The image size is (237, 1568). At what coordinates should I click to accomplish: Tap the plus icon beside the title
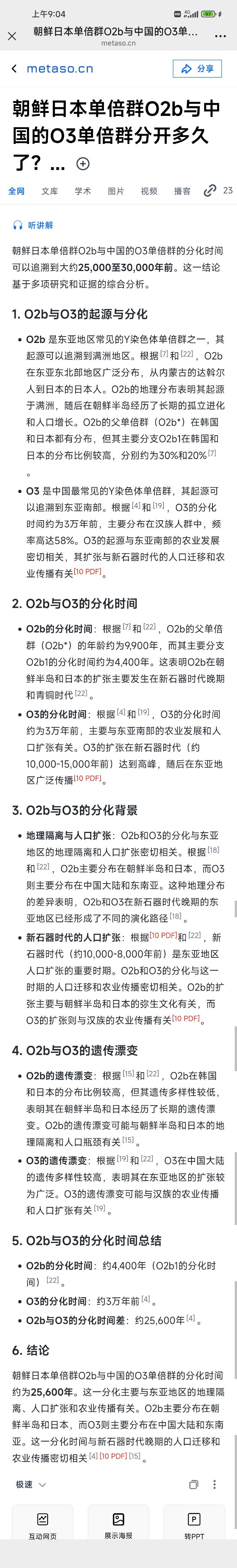pyautogui.click(x=83, y=164)
